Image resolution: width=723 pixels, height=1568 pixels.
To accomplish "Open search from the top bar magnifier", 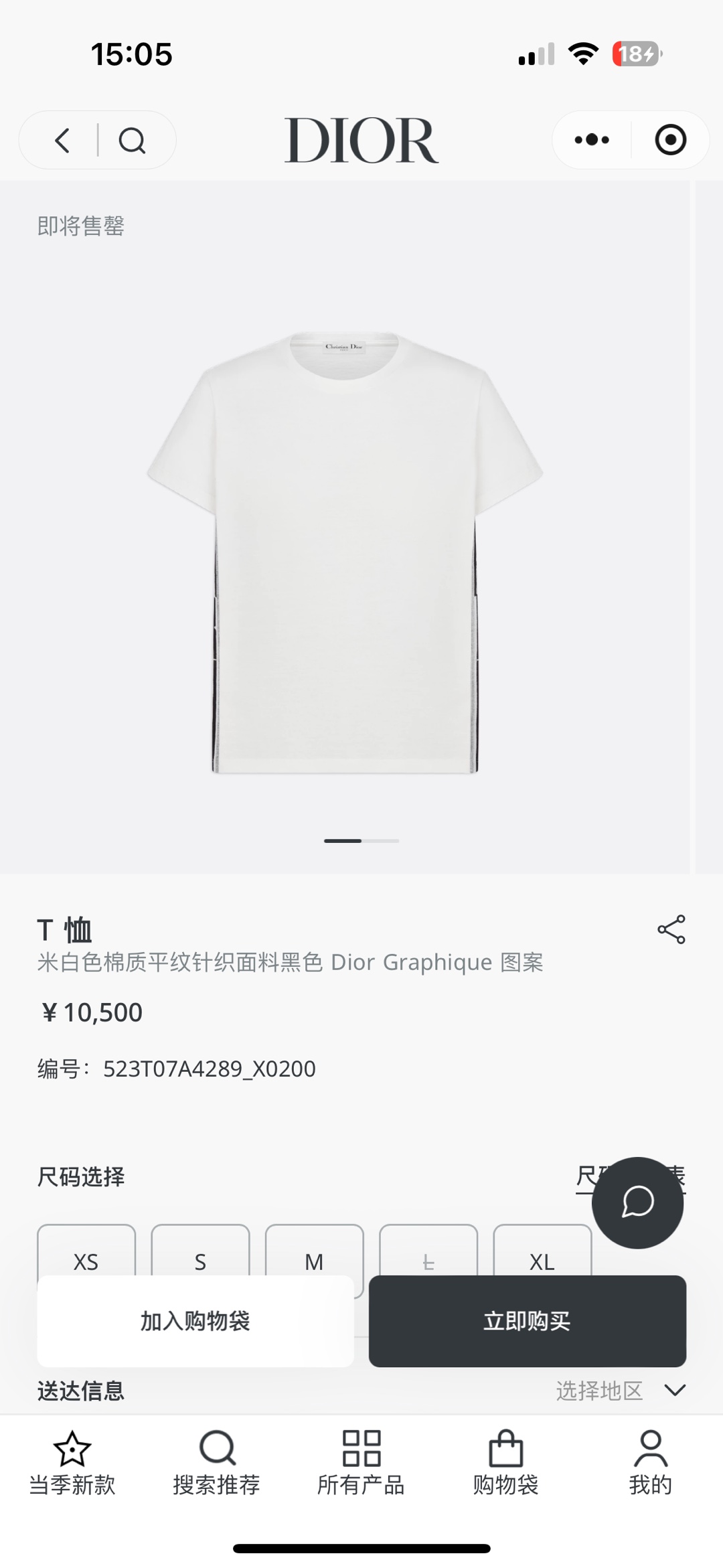I will [x=132, y=141].
